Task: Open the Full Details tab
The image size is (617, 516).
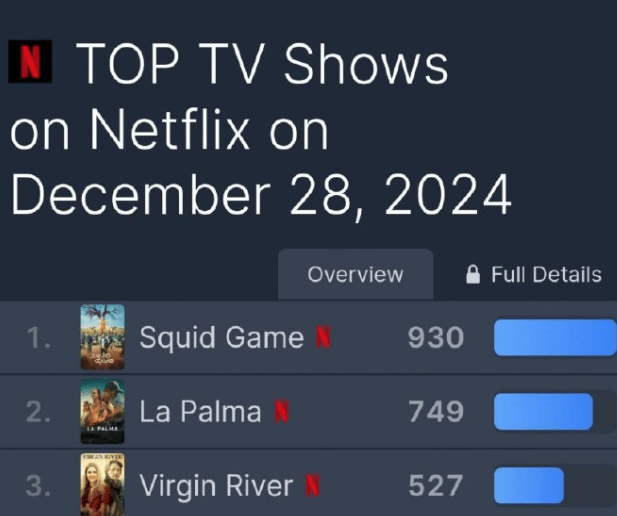Action: [534, 274]
